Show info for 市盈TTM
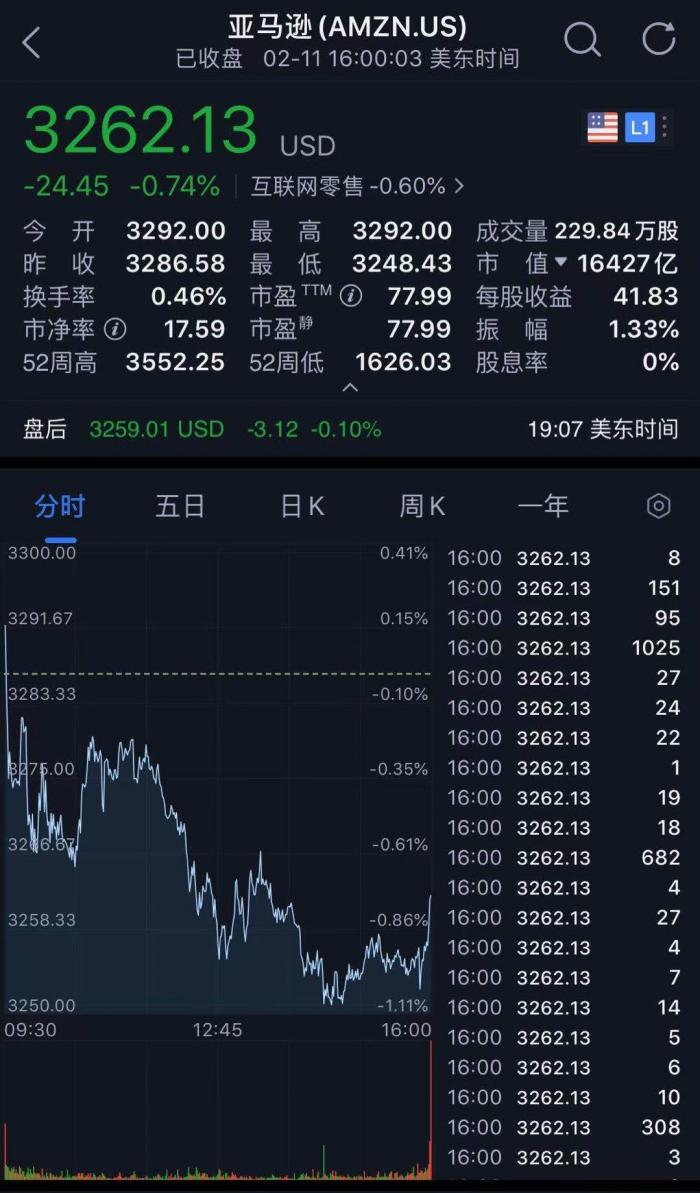The image size is (700, 1193). (350, 296)
